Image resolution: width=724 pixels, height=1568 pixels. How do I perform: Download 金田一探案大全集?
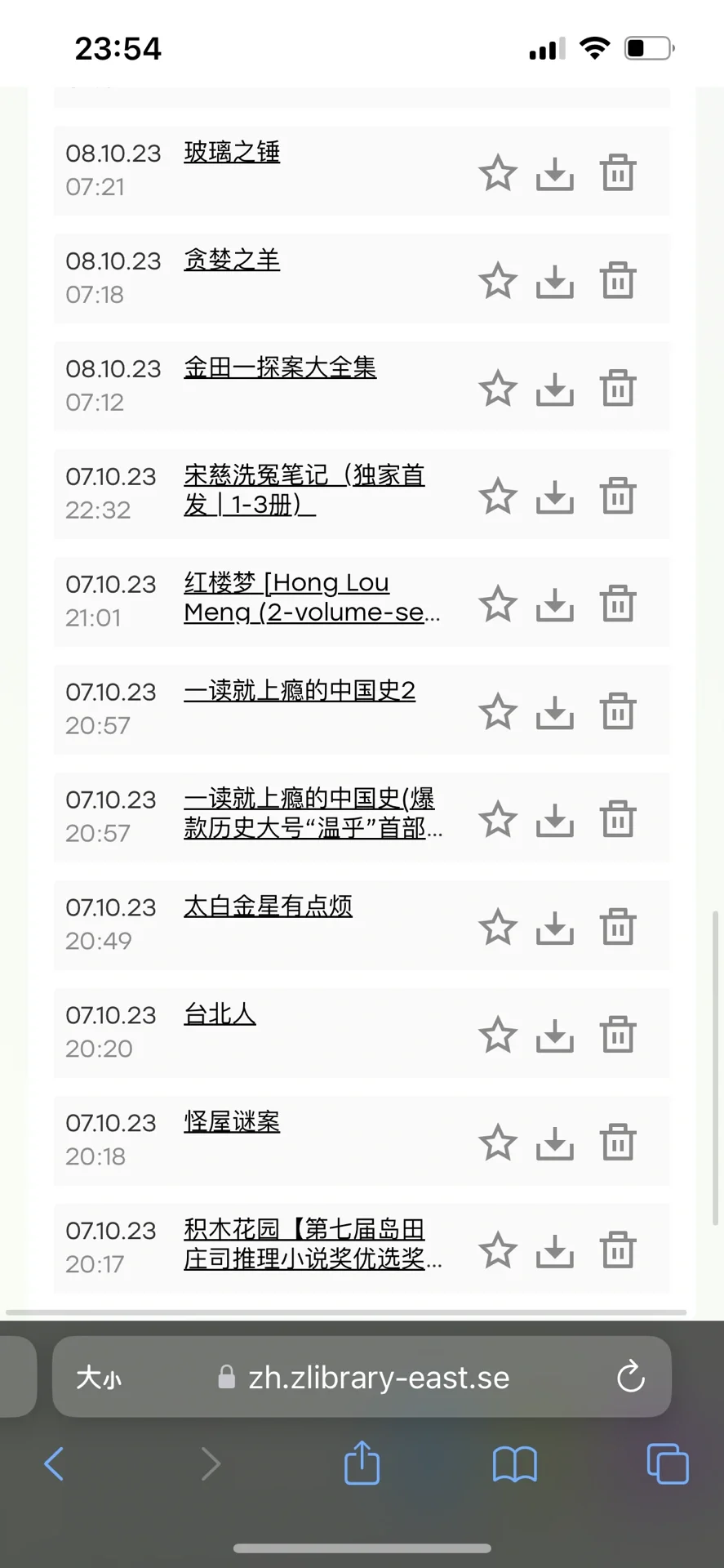(x=555, y=389)
